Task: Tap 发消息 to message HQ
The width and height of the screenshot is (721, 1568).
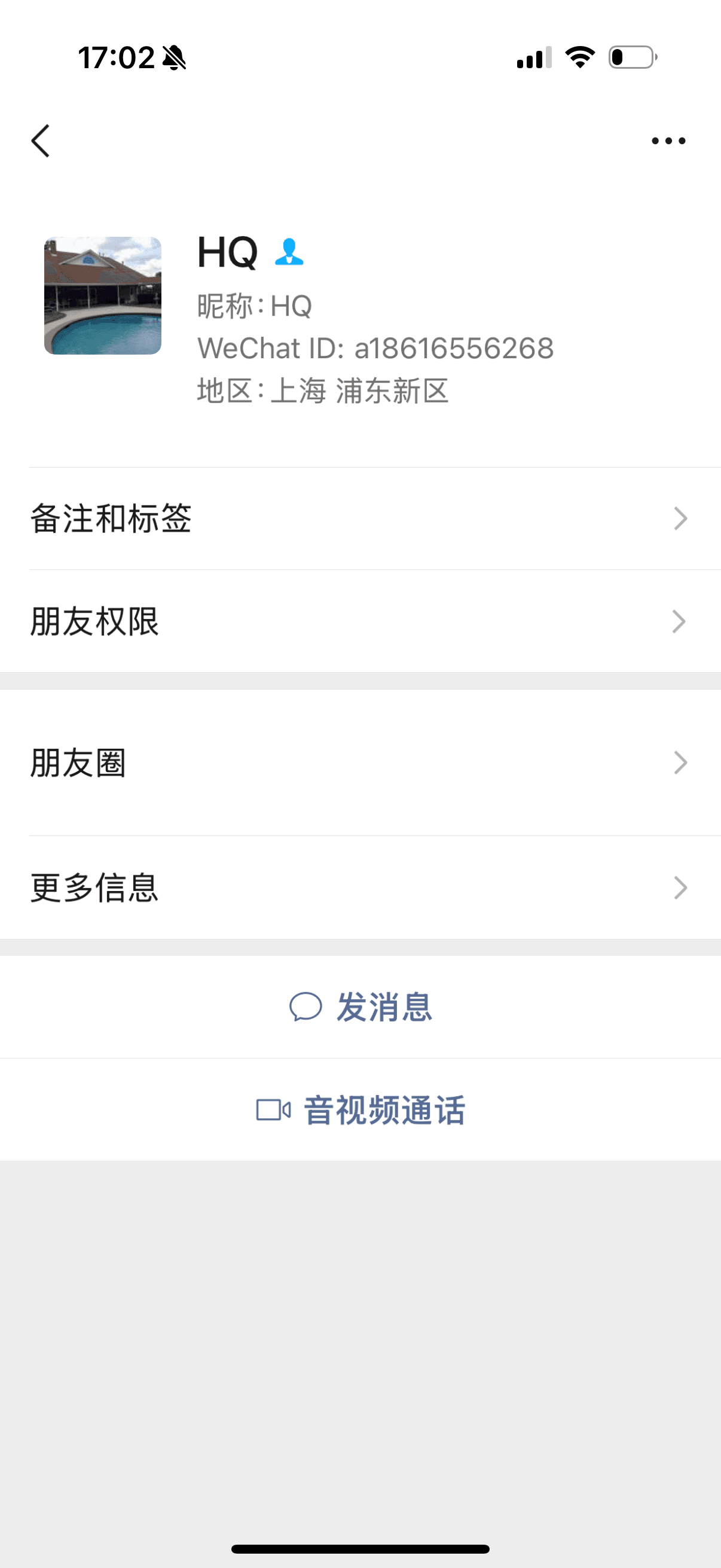Action: pos(361,1007)
